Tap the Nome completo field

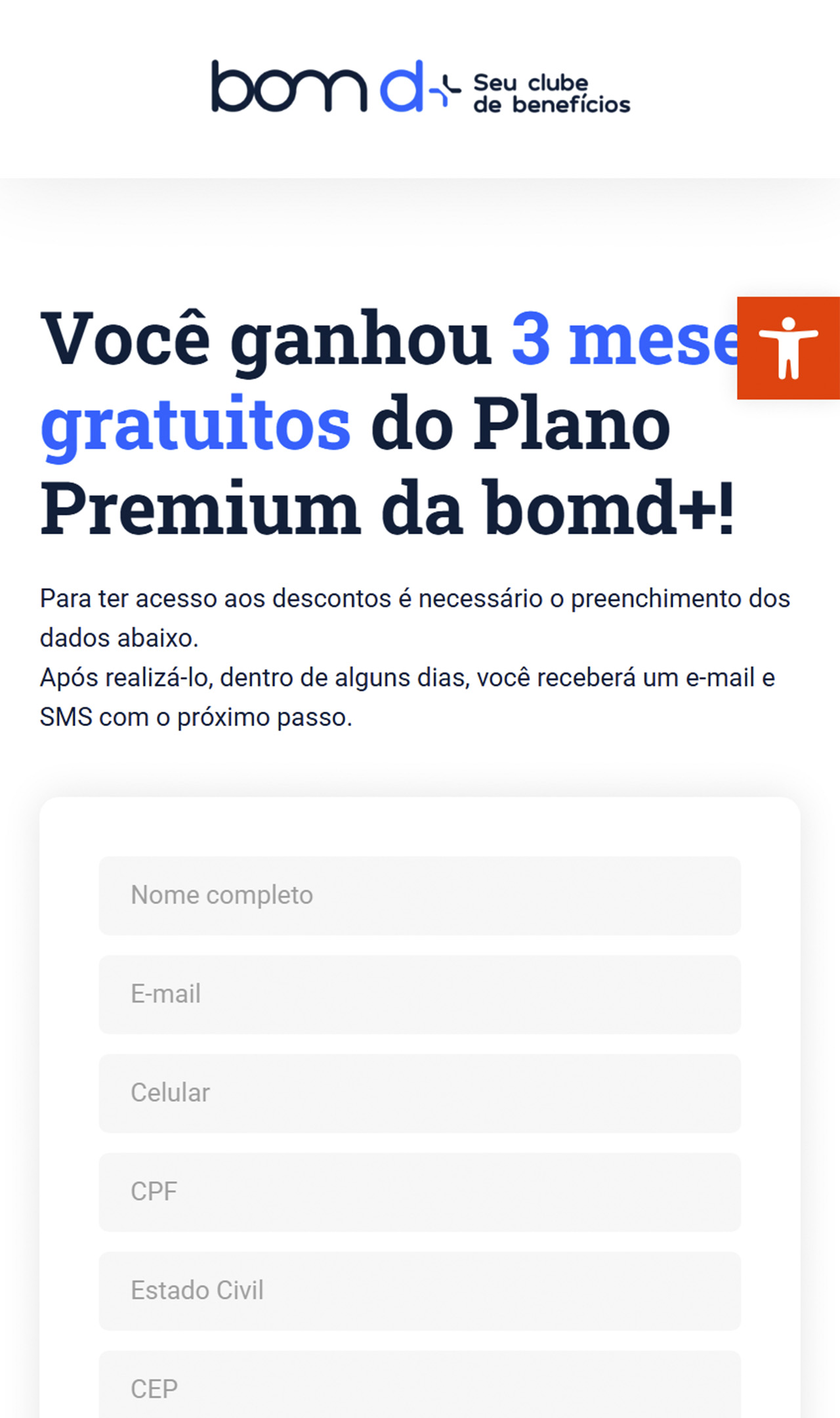(x=420, y=895)
